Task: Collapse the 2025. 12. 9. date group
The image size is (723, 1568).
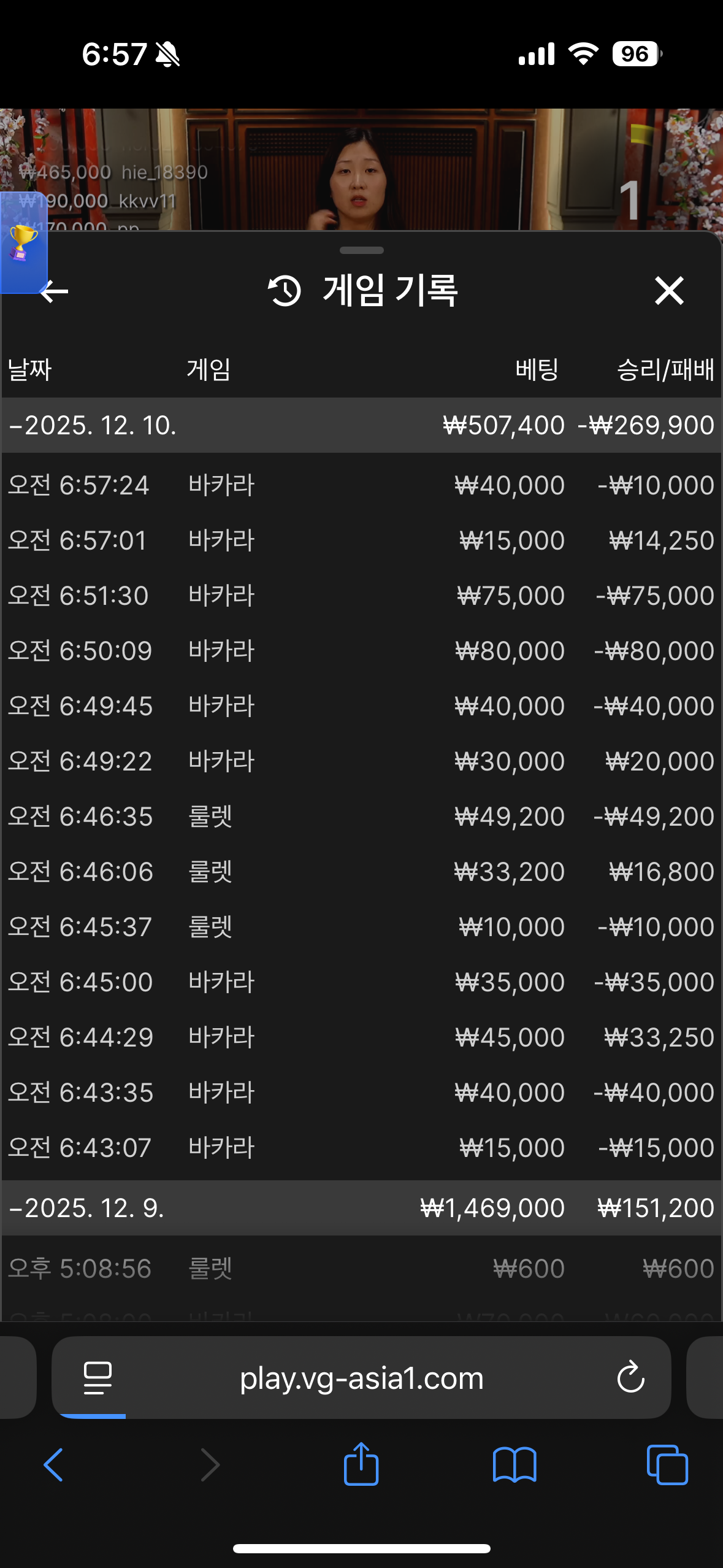Action: (x=86, y=1208)
